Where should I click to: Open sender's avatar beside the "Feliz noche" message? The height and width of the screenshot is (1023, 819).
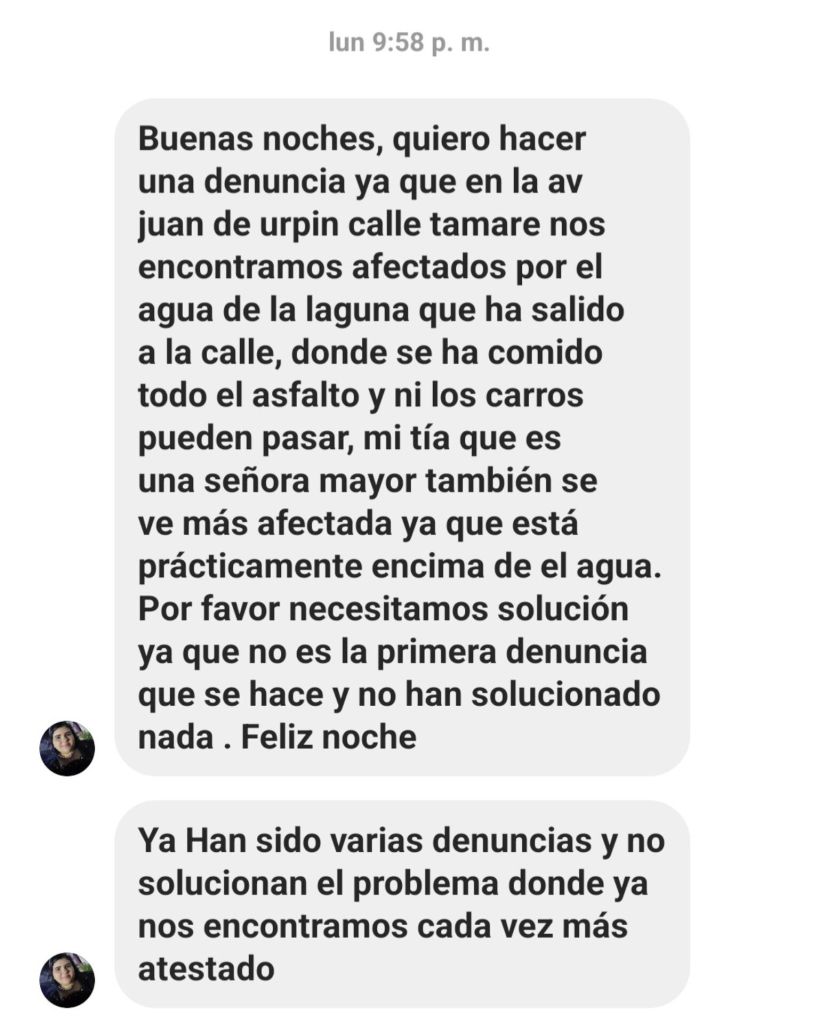(67, 748)
